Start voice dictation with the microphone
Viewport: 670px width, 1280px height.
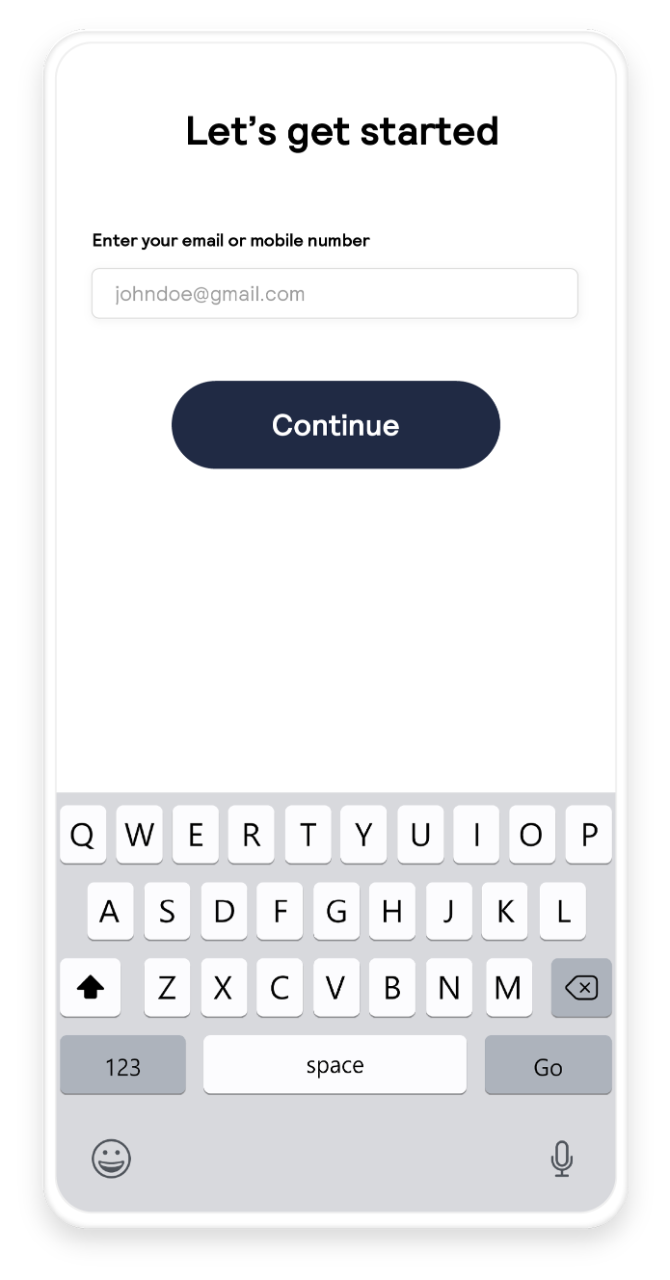click(x=562, y=1159)
